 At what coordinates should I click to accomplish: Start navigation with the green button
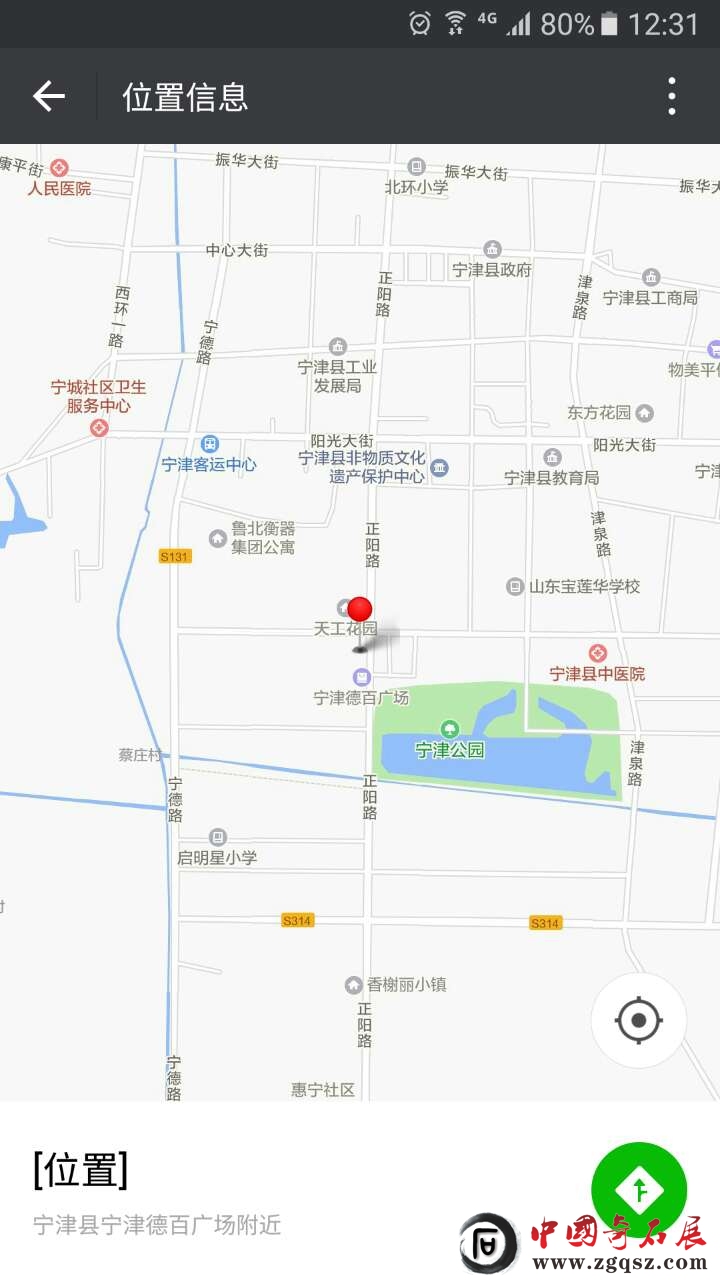tap(639, 1189)
